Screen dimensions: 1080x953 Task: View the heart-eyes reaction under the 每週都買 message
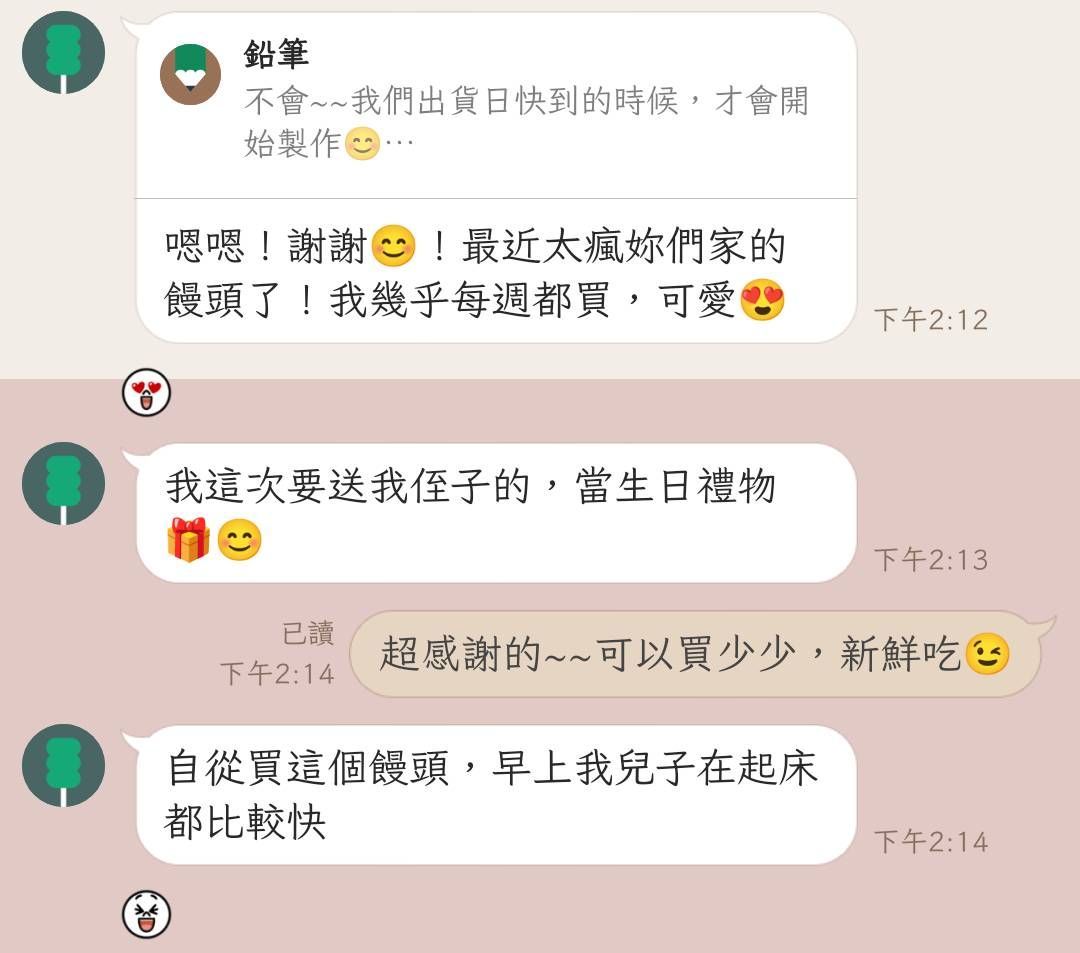[146, 392]
